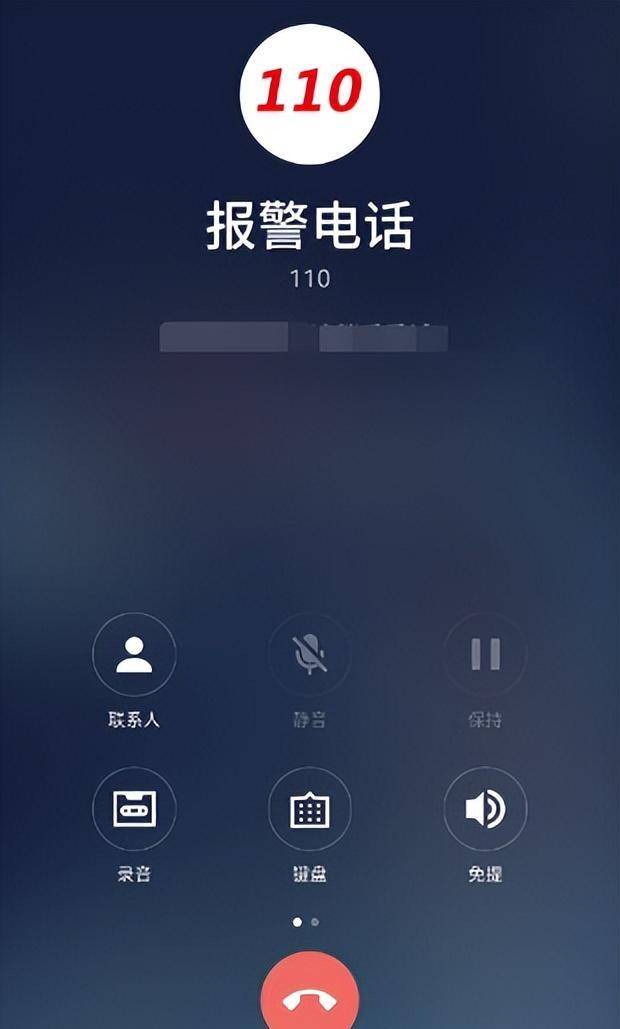Image resolution: width=620 pixels, height=1029 pixels.
Task: Turn on speakerphone (免提)
Action: pyautogui.click(x=485, y=809)
